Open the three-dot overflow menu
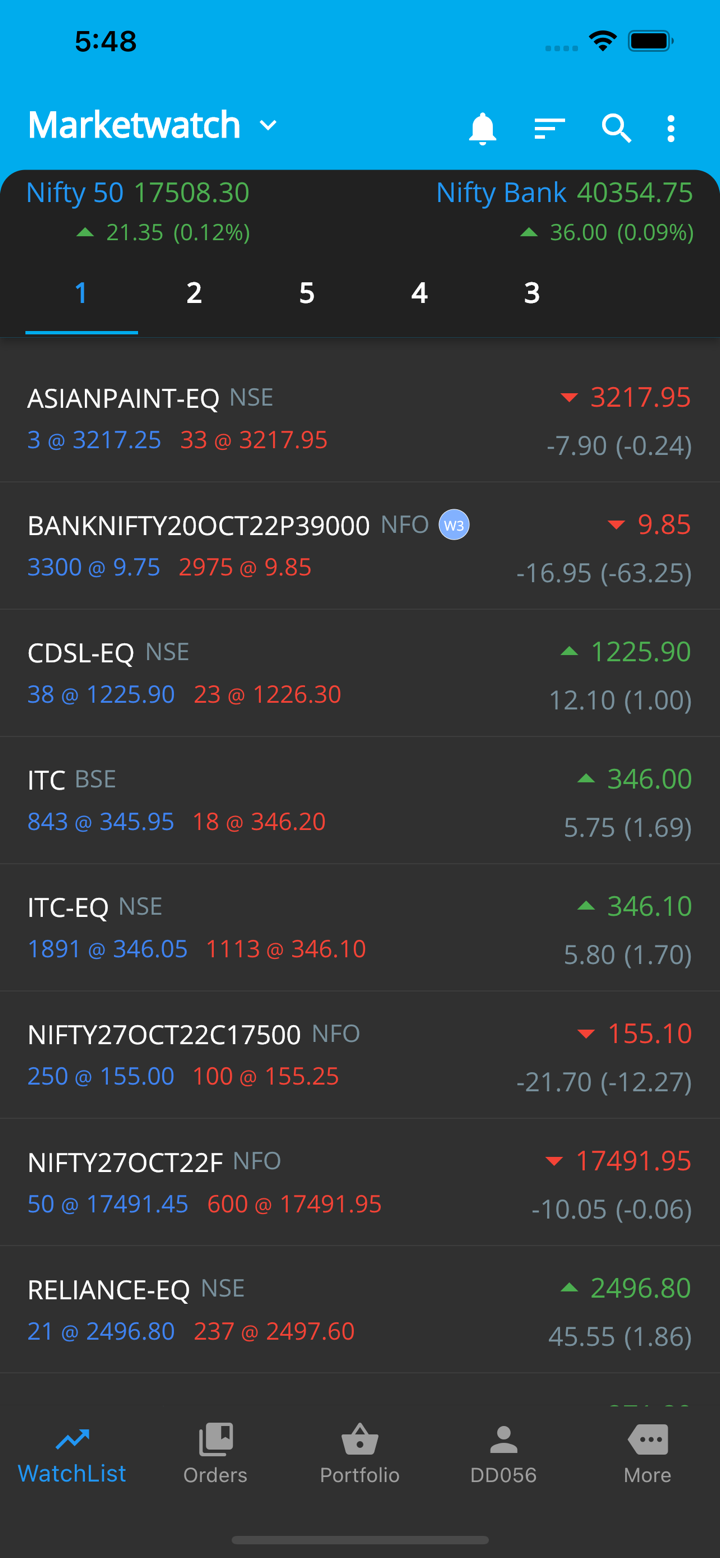Screen dimensions: 720x1558 671,128
